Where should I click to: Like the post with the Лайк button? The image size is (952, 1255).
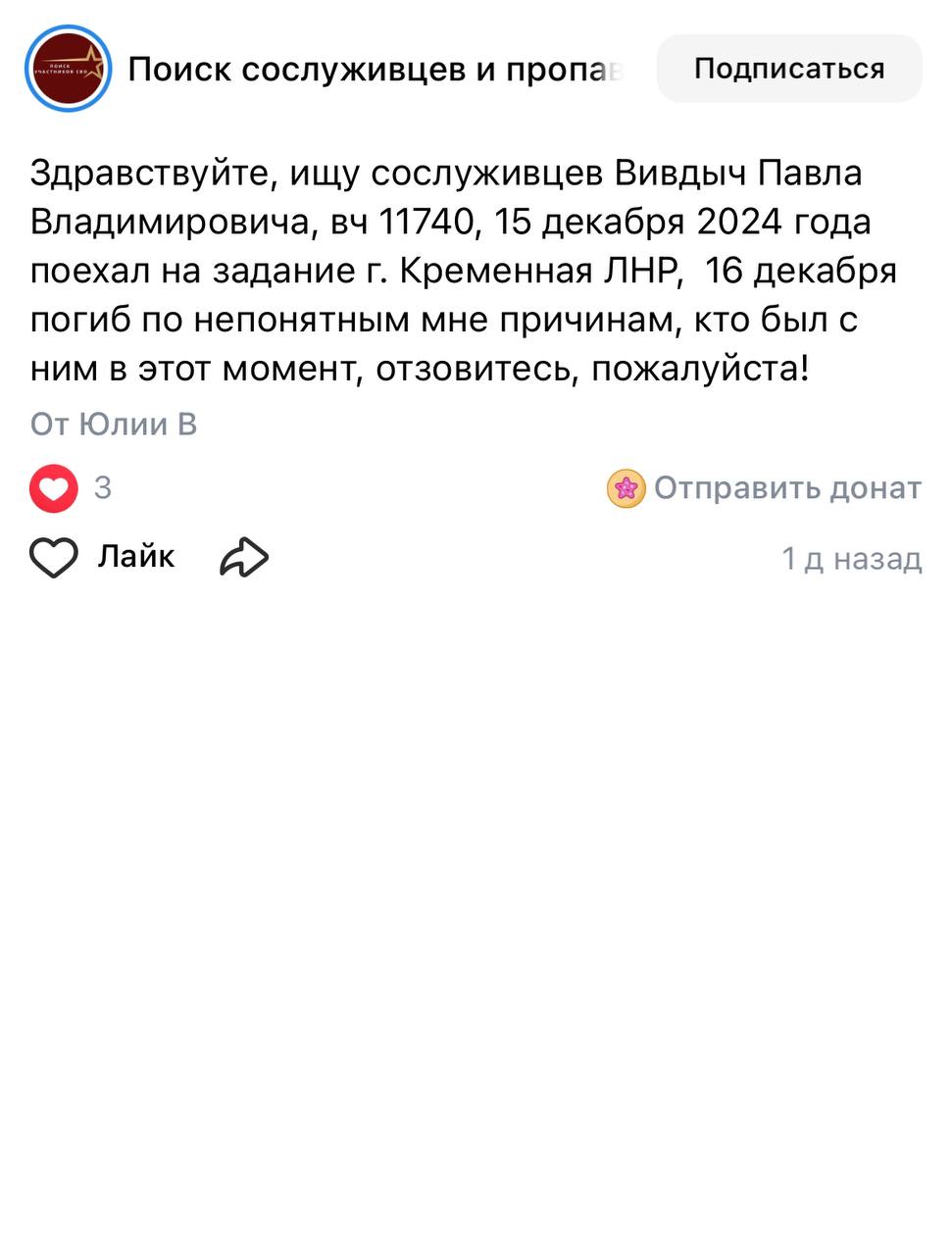pyautogui.click(x=102, y=557)
